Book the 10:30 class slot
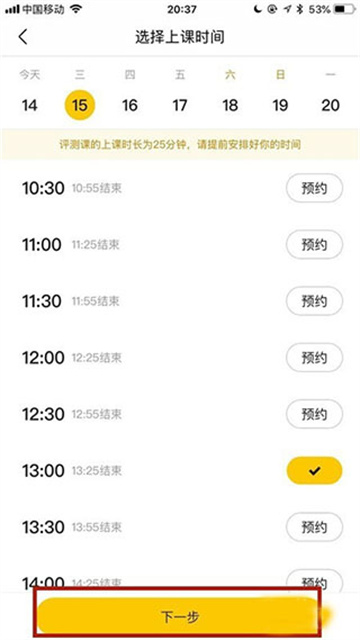360x640 pixels. (x=314, y=188)
